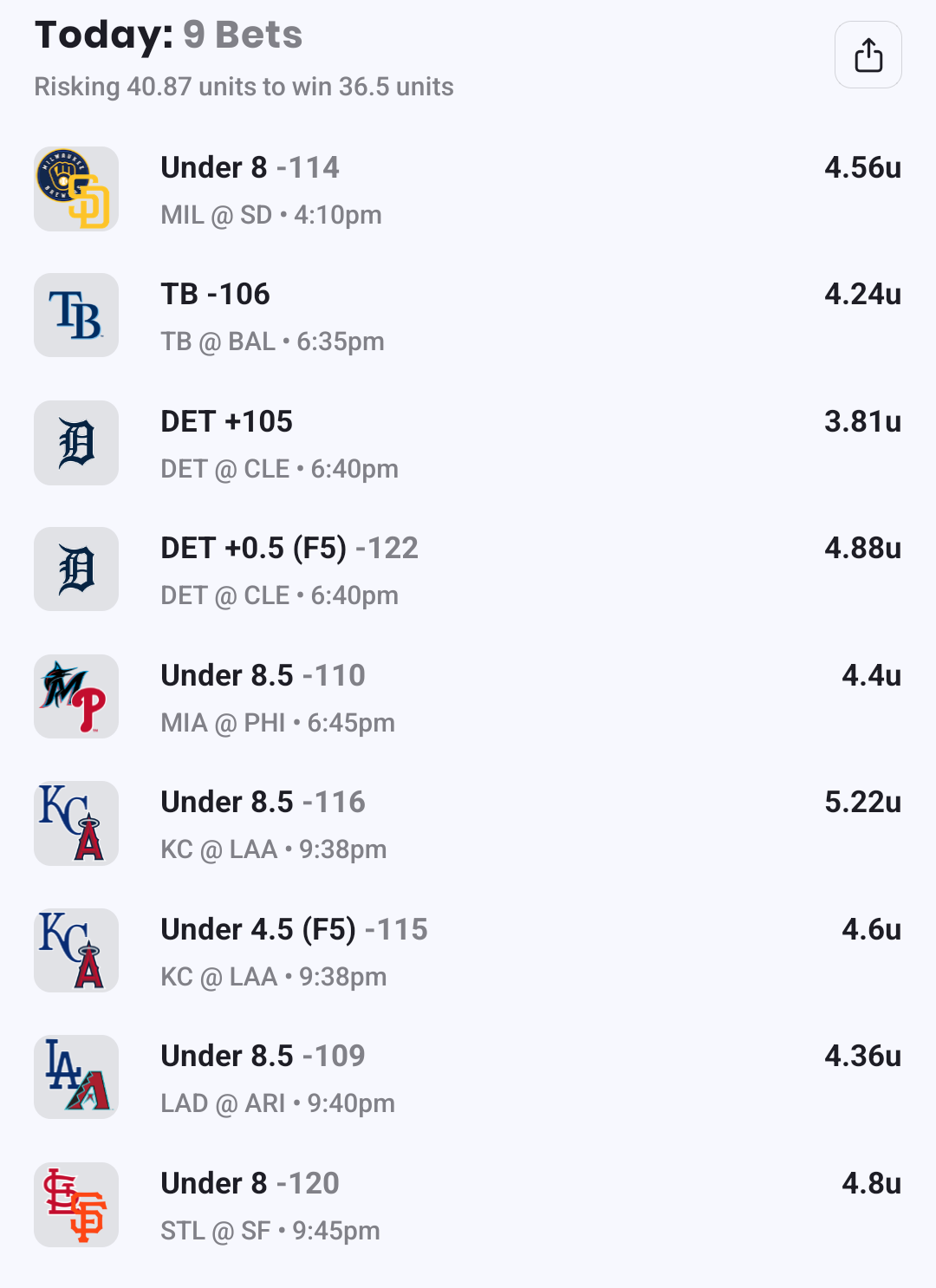Share today's bets list
Screen dimensions: 936x1288
(868, 55)
